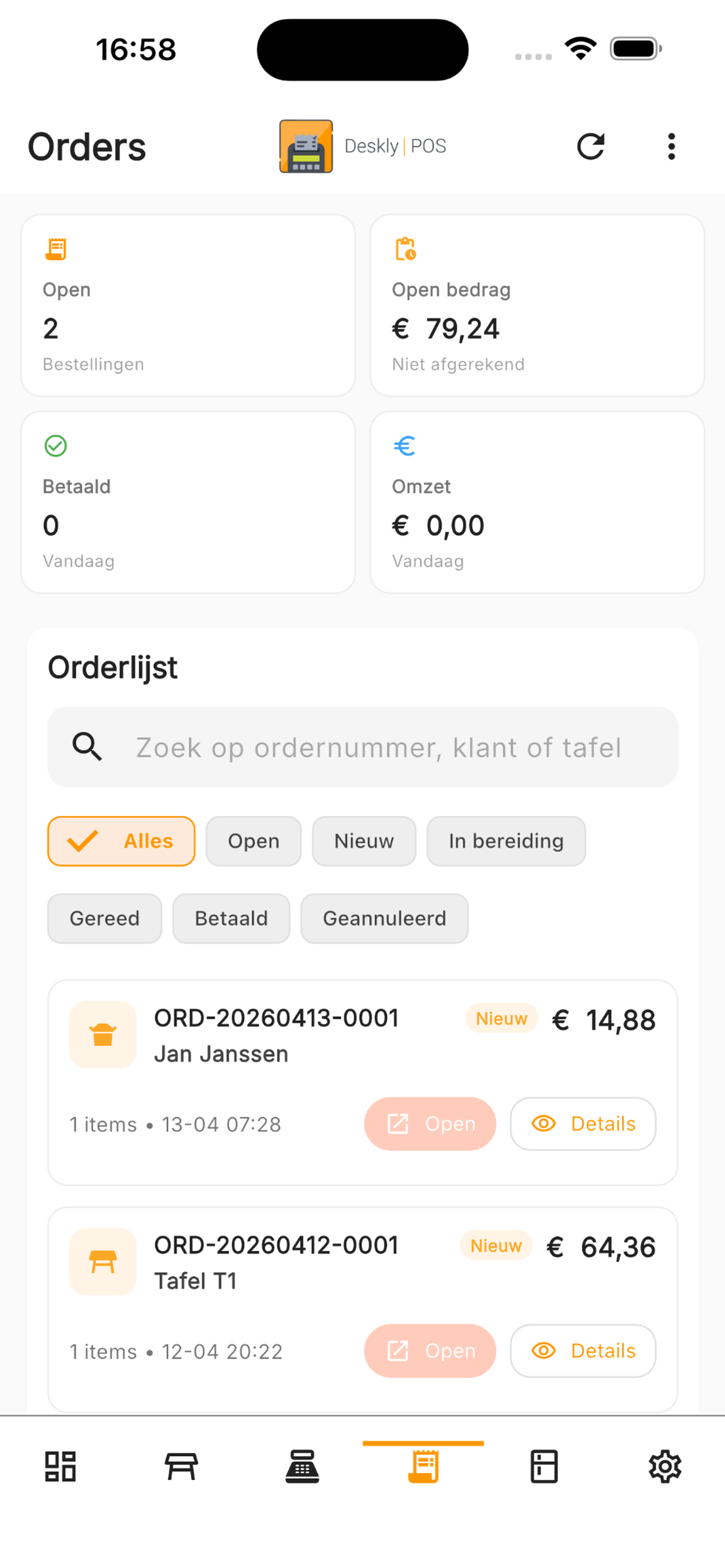Enable the 'Betaald' filter chip
Viewport: 725px width, 1568px height.
(x=232, y=918)
